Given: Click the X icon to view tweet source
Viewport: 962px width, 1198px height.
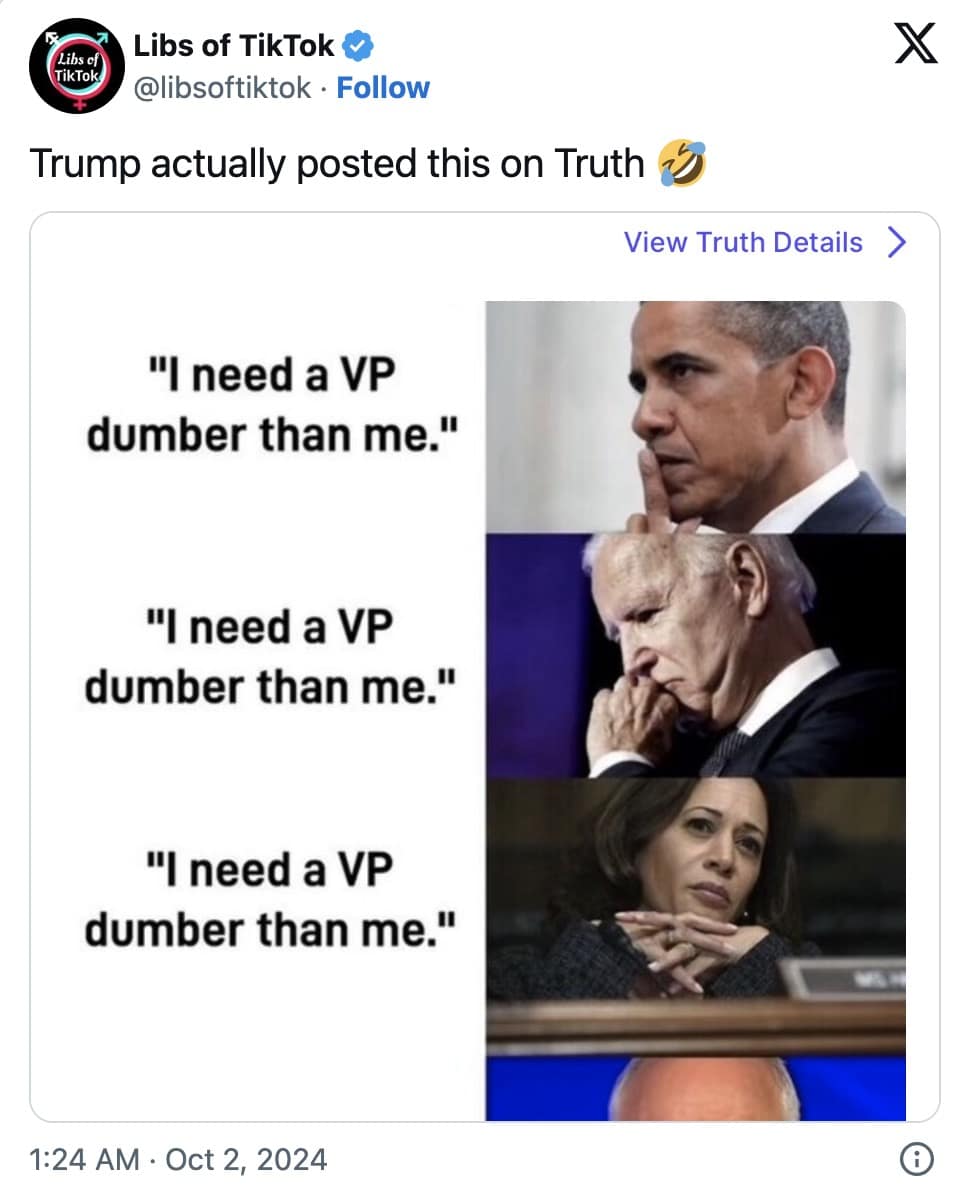Looking at the screenshot, I should [915, 44].
